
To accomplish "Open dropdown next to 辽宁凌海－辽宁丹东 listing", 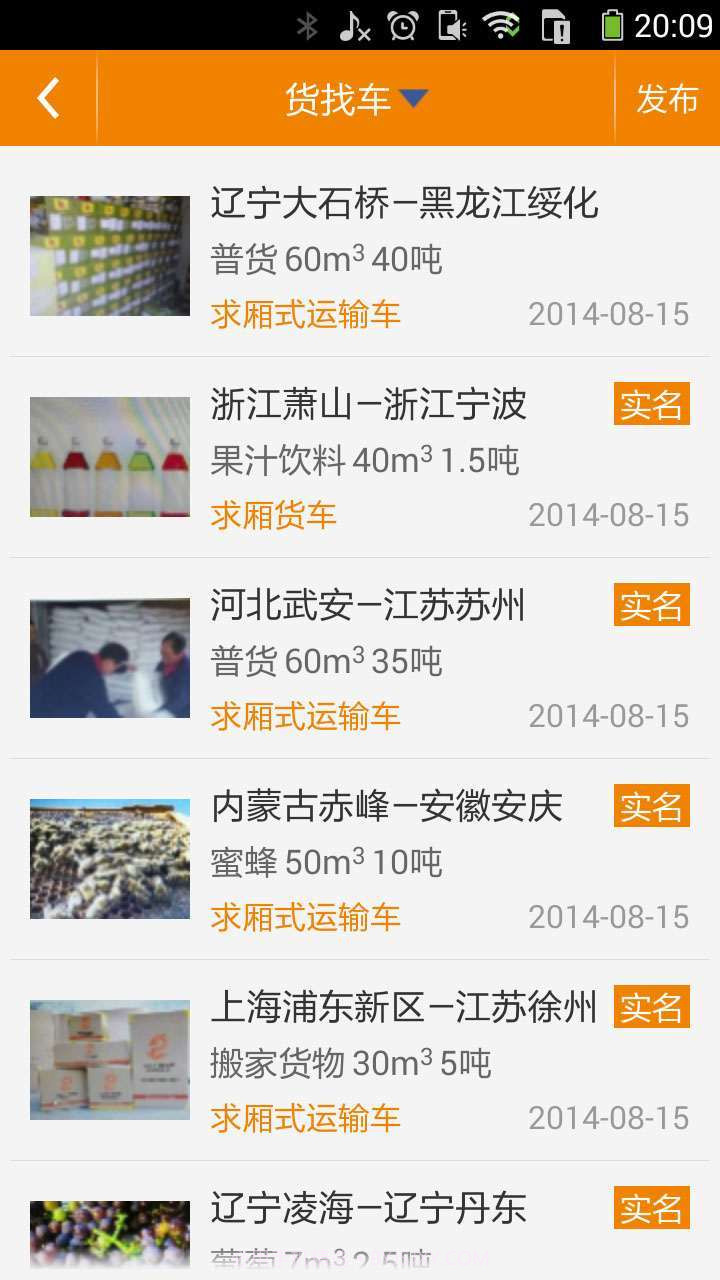I will tap(650, 1208).
